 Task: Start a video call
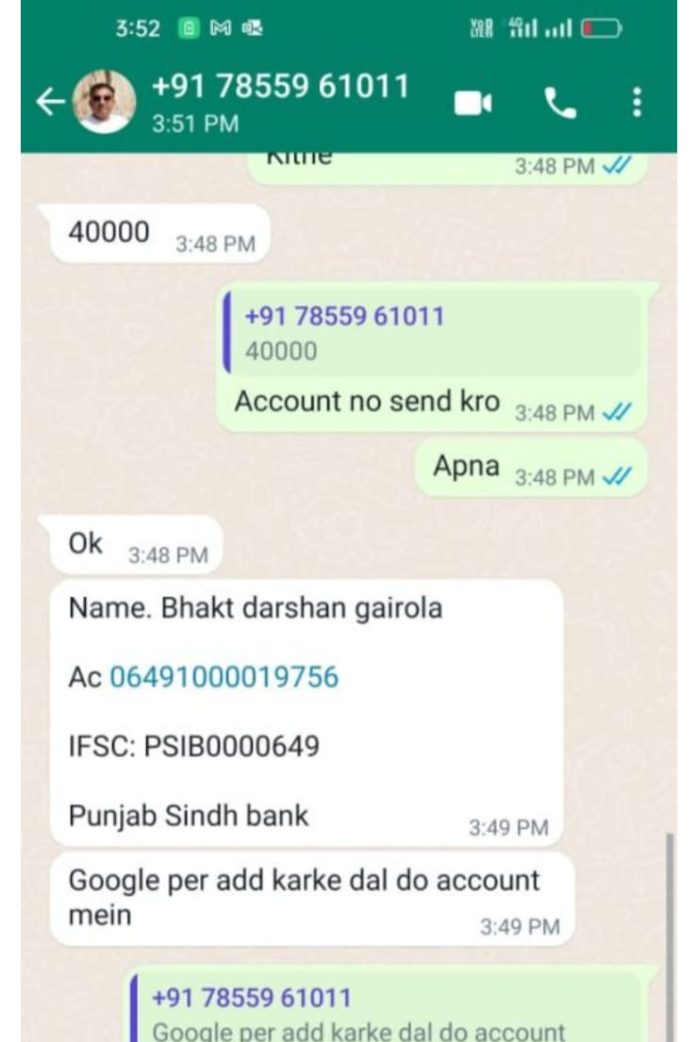click(473, 103)
